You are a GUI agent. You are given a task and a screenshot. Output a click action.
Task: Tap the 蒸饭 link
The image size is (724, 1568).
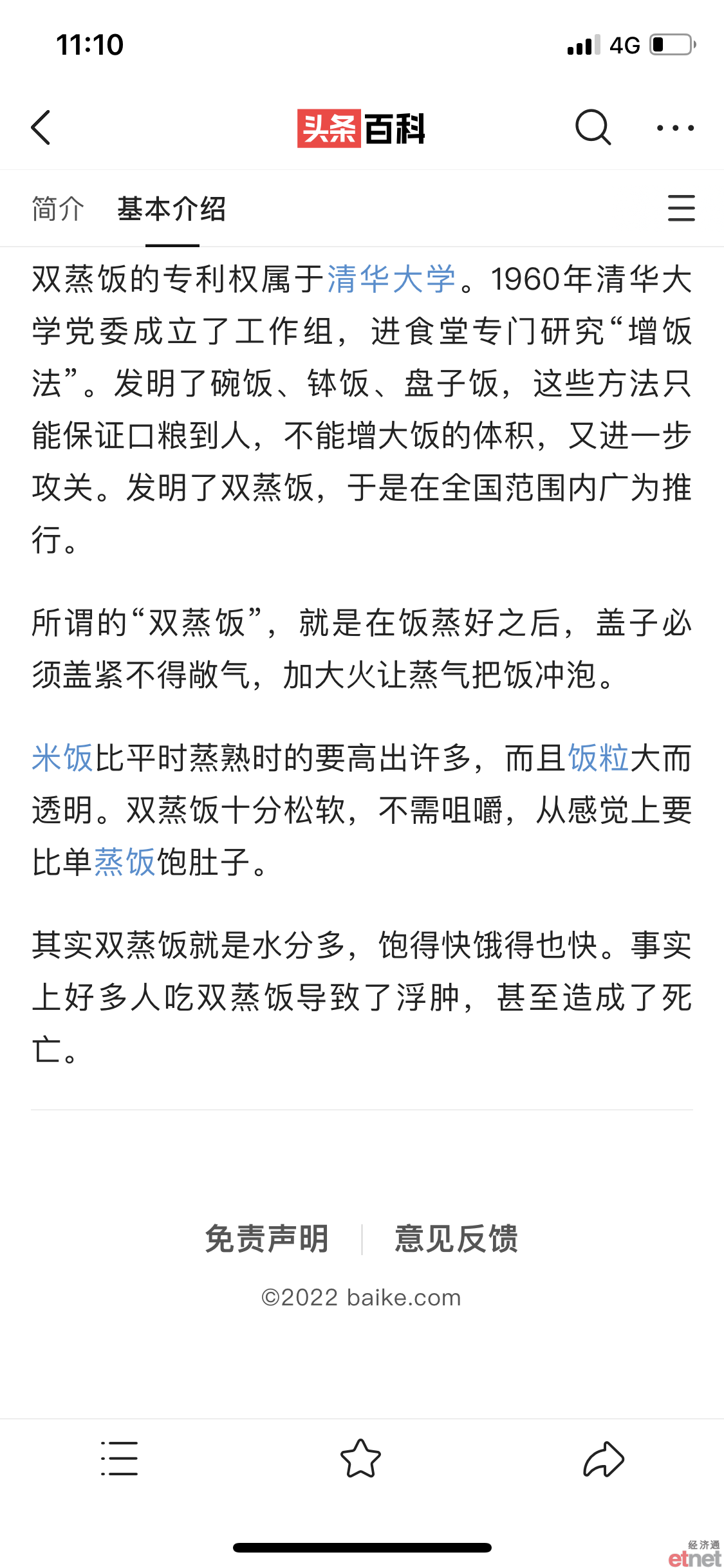point(125,862)
